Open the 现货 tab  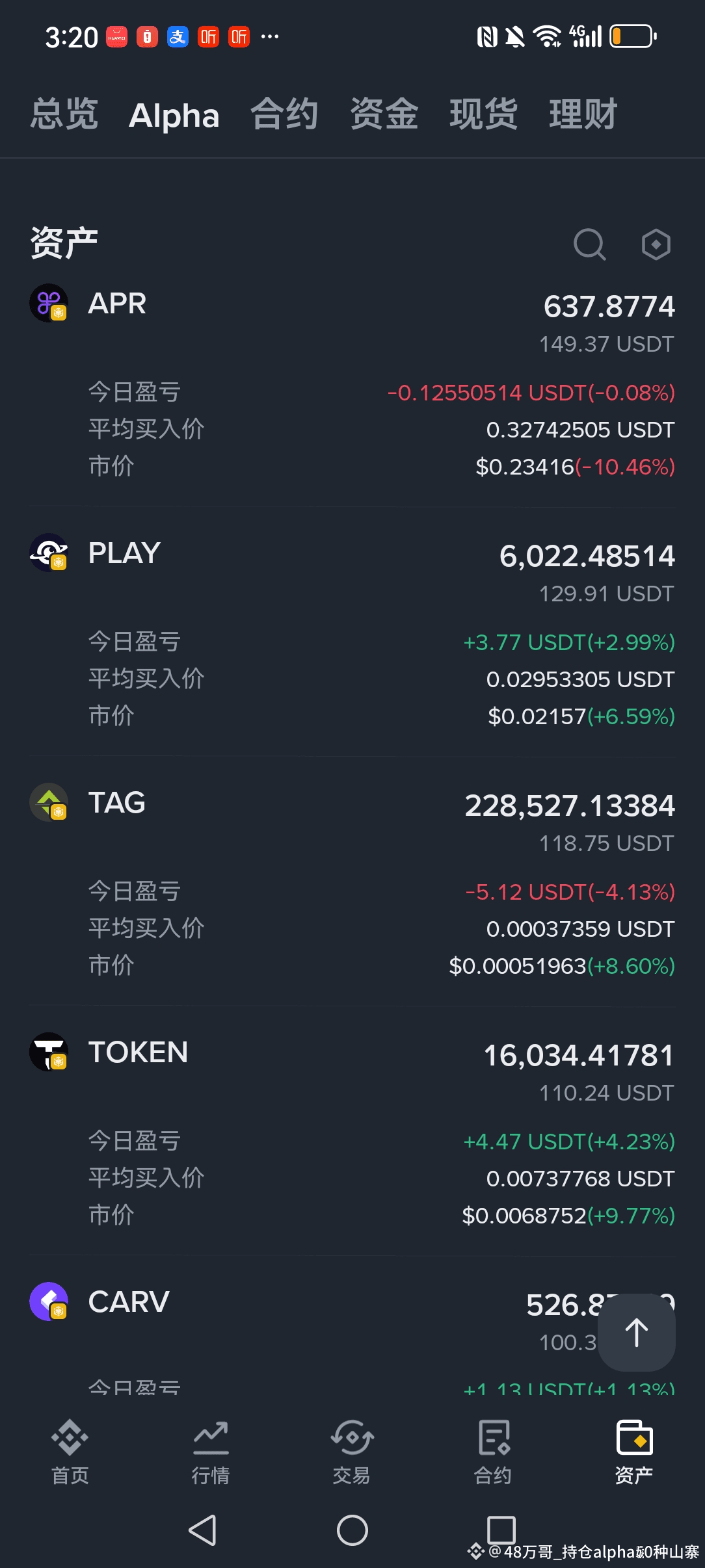tap(483, 114)
